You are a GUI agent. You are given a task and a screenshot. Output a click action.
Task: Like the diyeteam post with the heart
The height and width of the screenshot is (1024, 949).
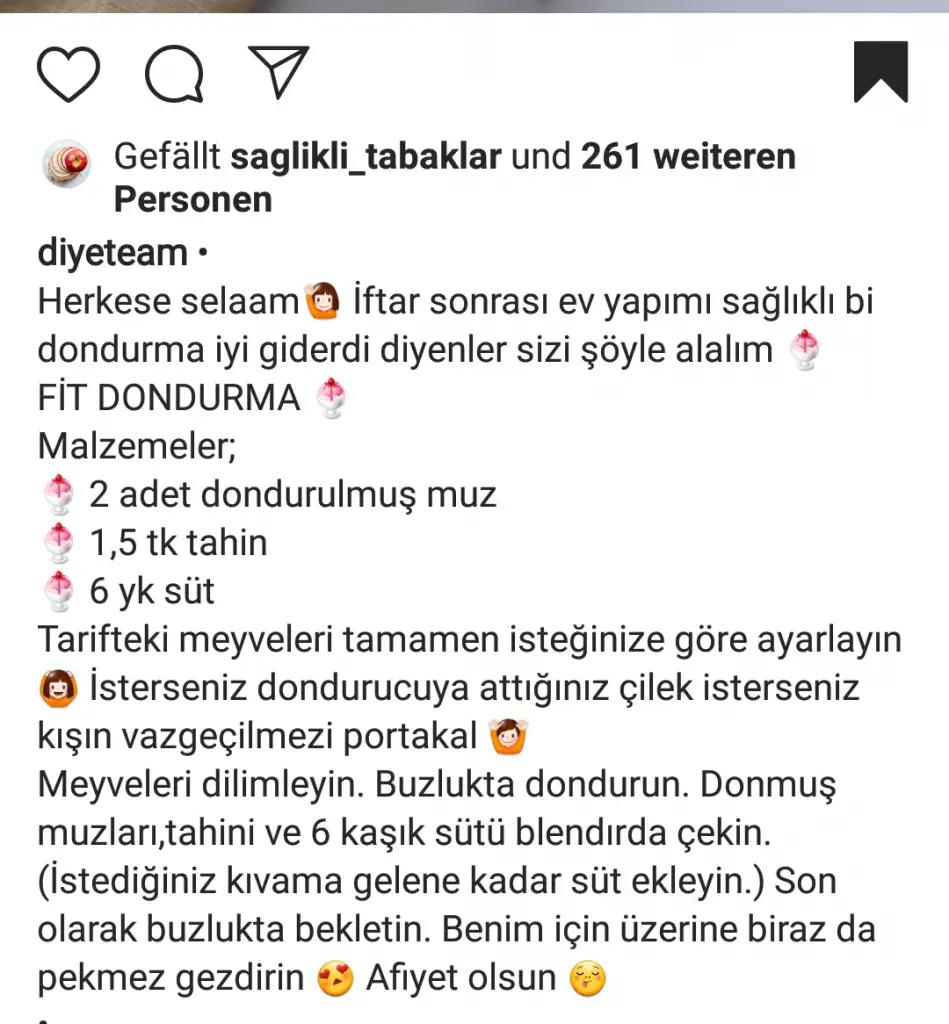click(x=68, y=72)
